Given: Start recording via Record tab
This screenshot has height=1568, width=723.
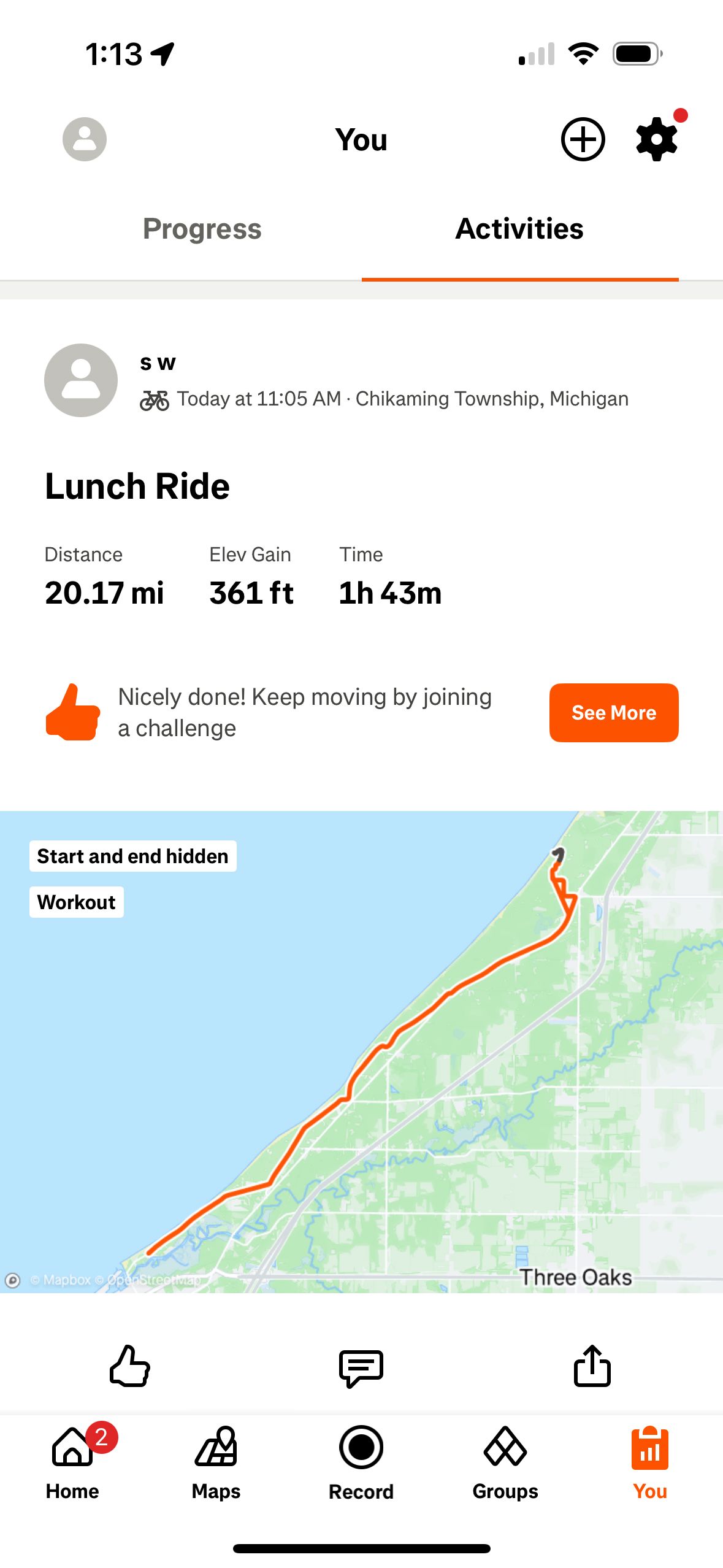Looking at the screenshot, I should (x=361, y=1463).
